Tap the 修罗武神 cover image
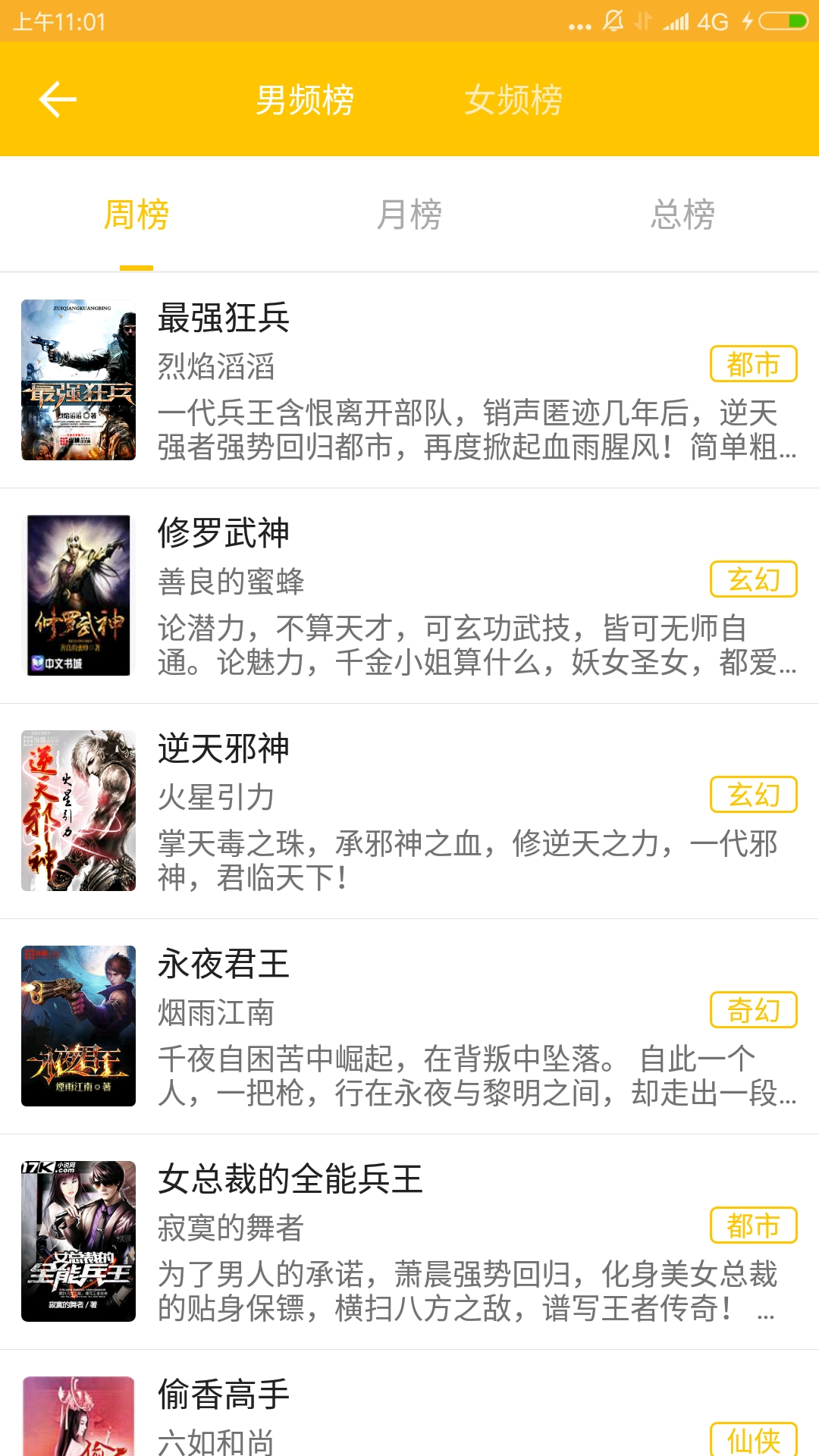Viewport: 819px width, 1456px height. [x=78, y=595]
